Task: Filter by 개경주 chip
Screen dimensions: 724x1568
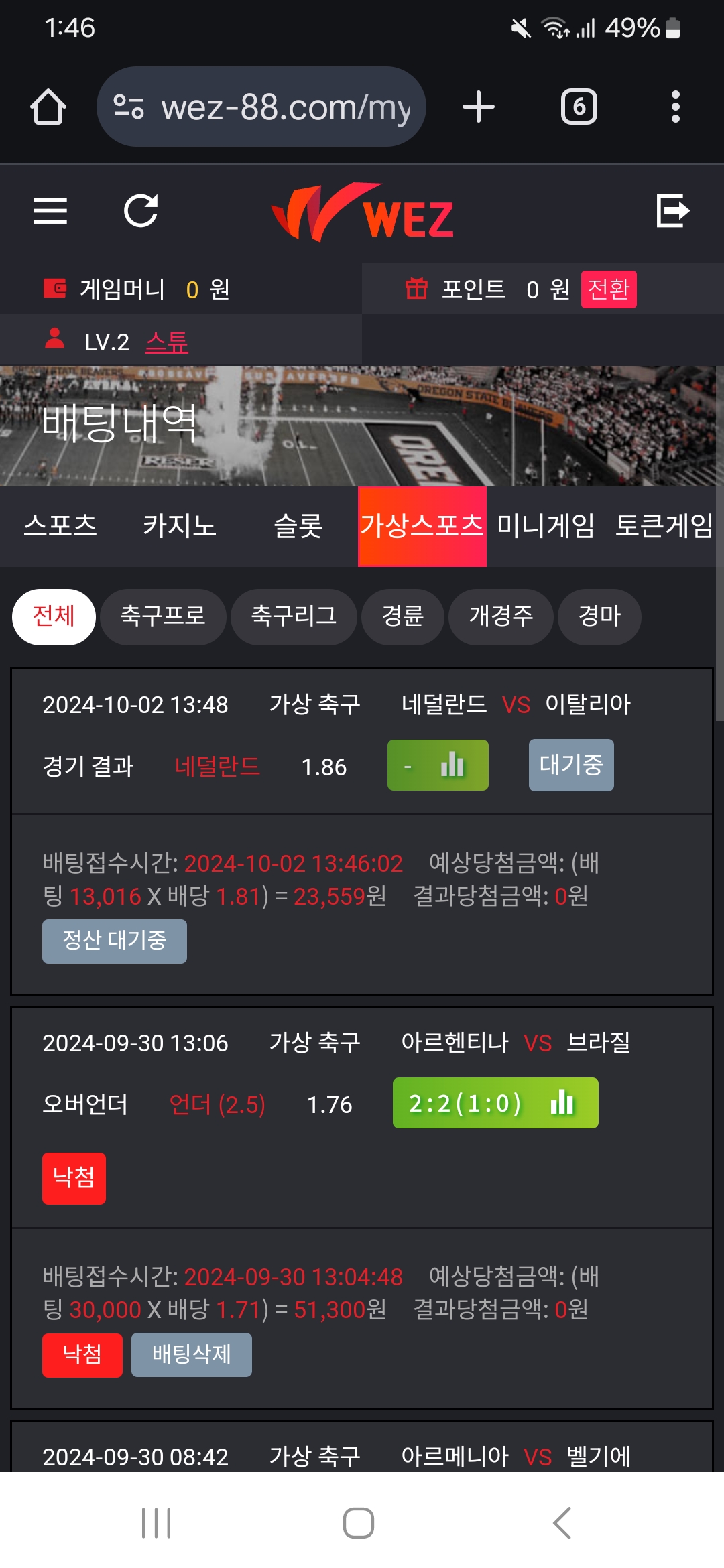Action: pos(501,616)
